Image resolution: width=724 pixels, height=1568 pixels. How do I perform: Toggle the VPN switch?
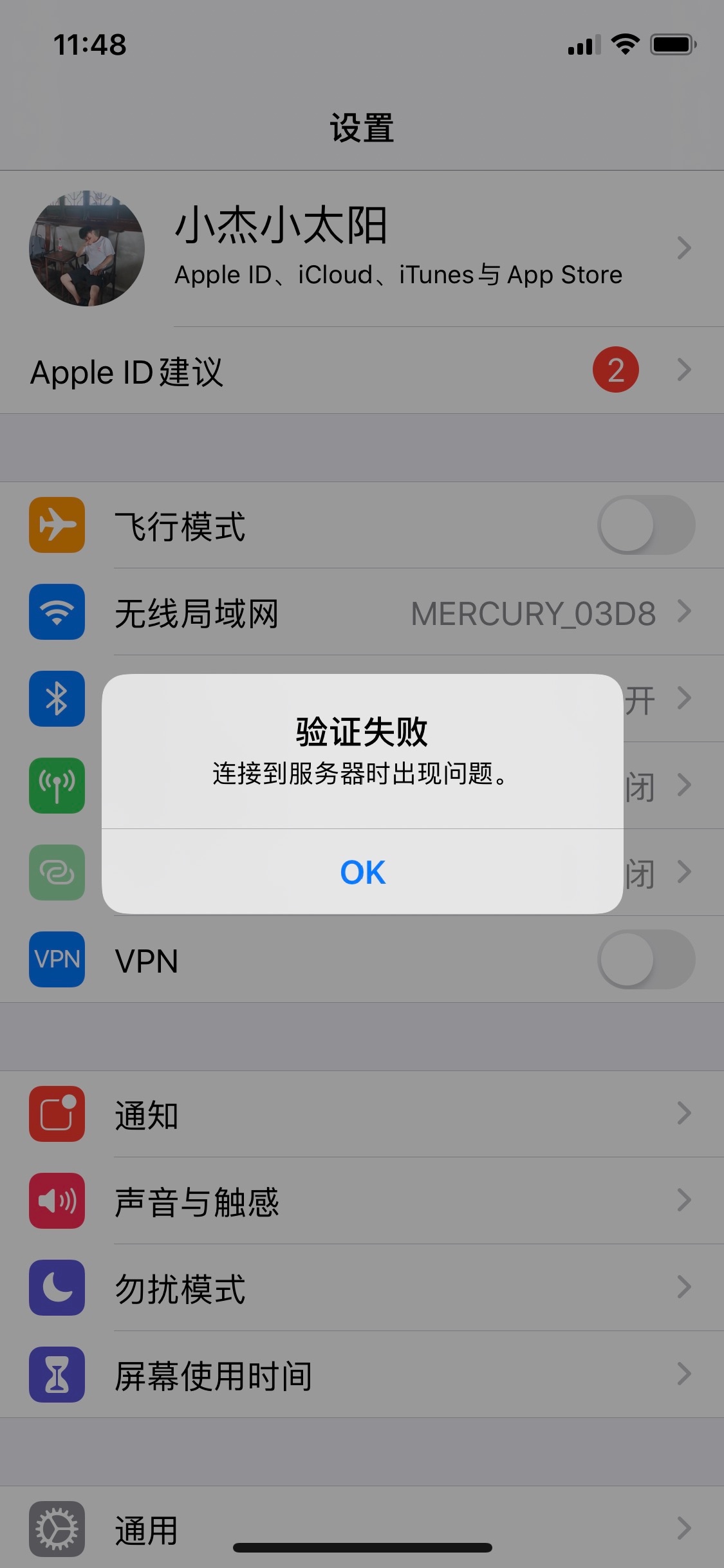click(x=645, y=959)
